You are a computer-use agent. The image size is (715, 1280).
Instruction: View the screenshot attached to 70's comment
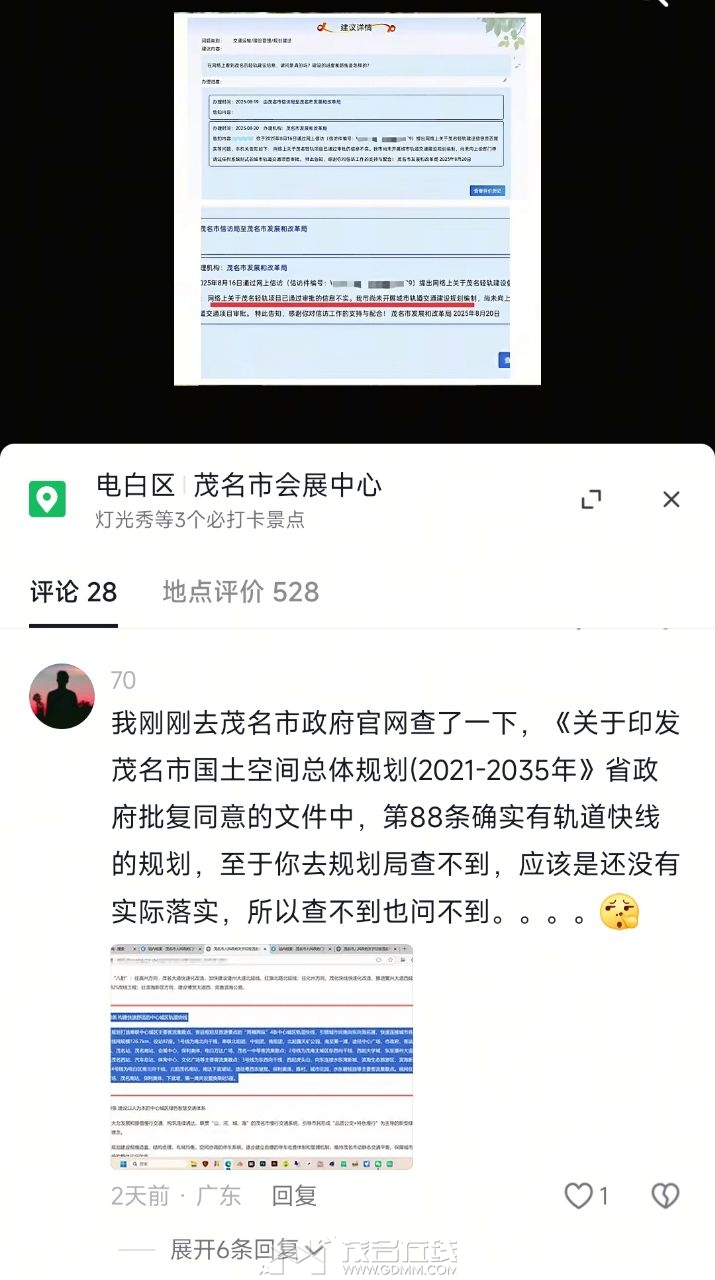pos(261,1057)
